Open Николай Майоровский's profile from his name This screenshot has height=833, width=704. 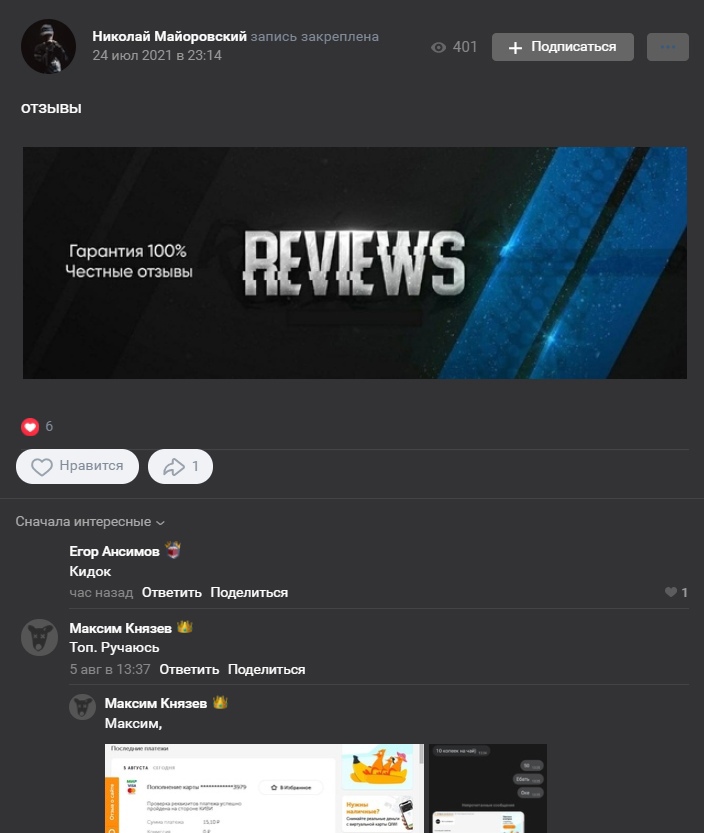169,37
